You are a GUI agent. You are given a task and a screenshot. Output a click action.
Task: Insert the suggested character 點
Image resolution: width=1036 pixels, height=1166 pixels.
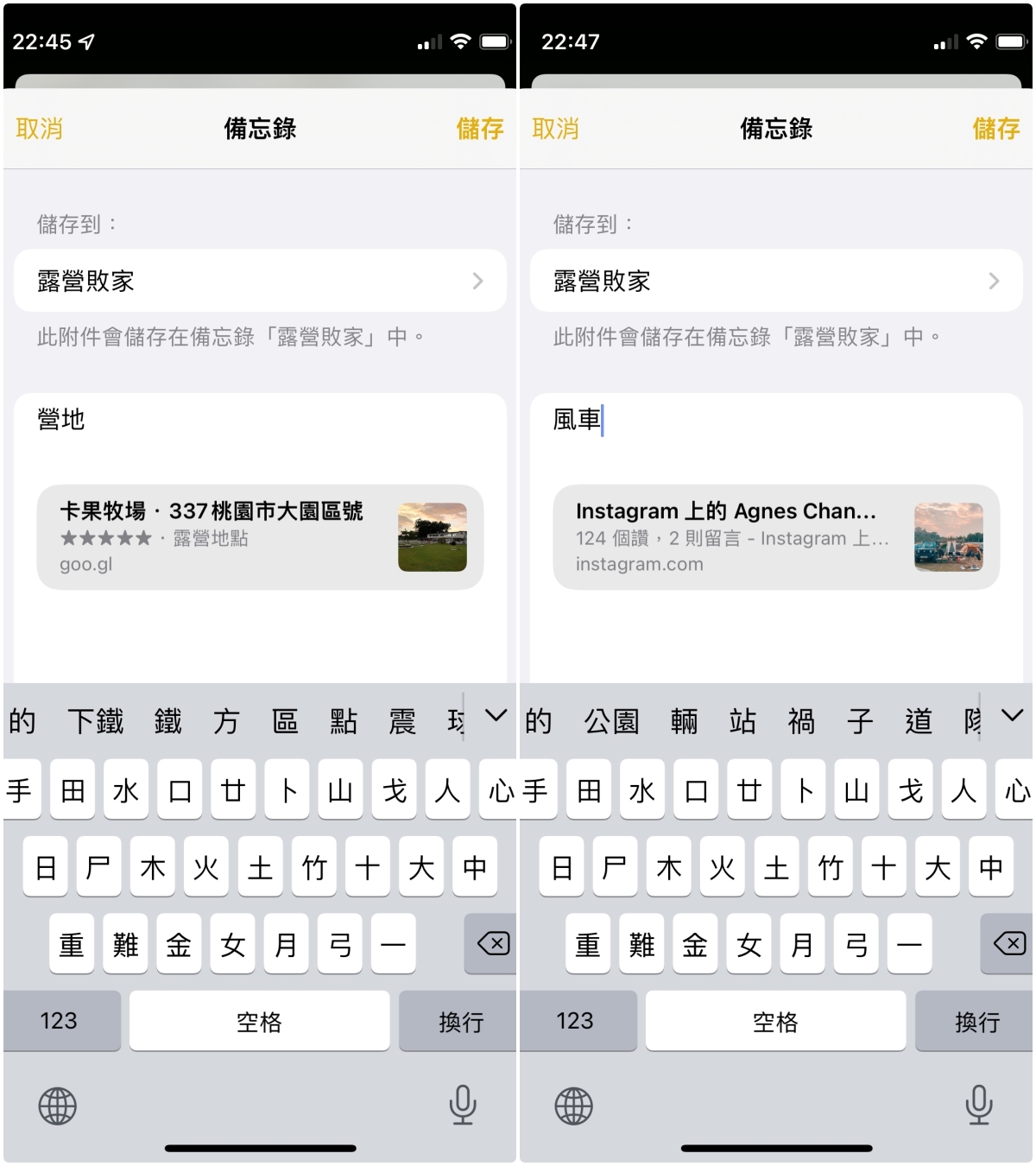click(x=344, y=720)
